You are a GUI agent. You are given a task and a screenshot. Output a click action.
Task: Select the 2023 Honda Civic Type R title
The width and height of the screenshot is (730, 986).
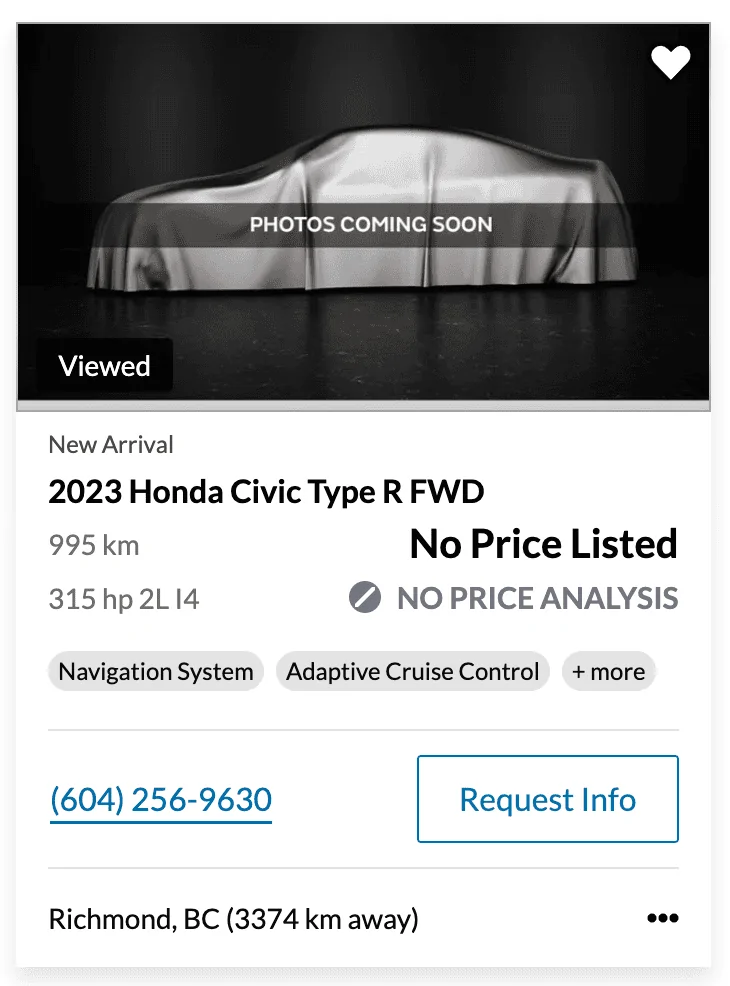tap(265, 492)
